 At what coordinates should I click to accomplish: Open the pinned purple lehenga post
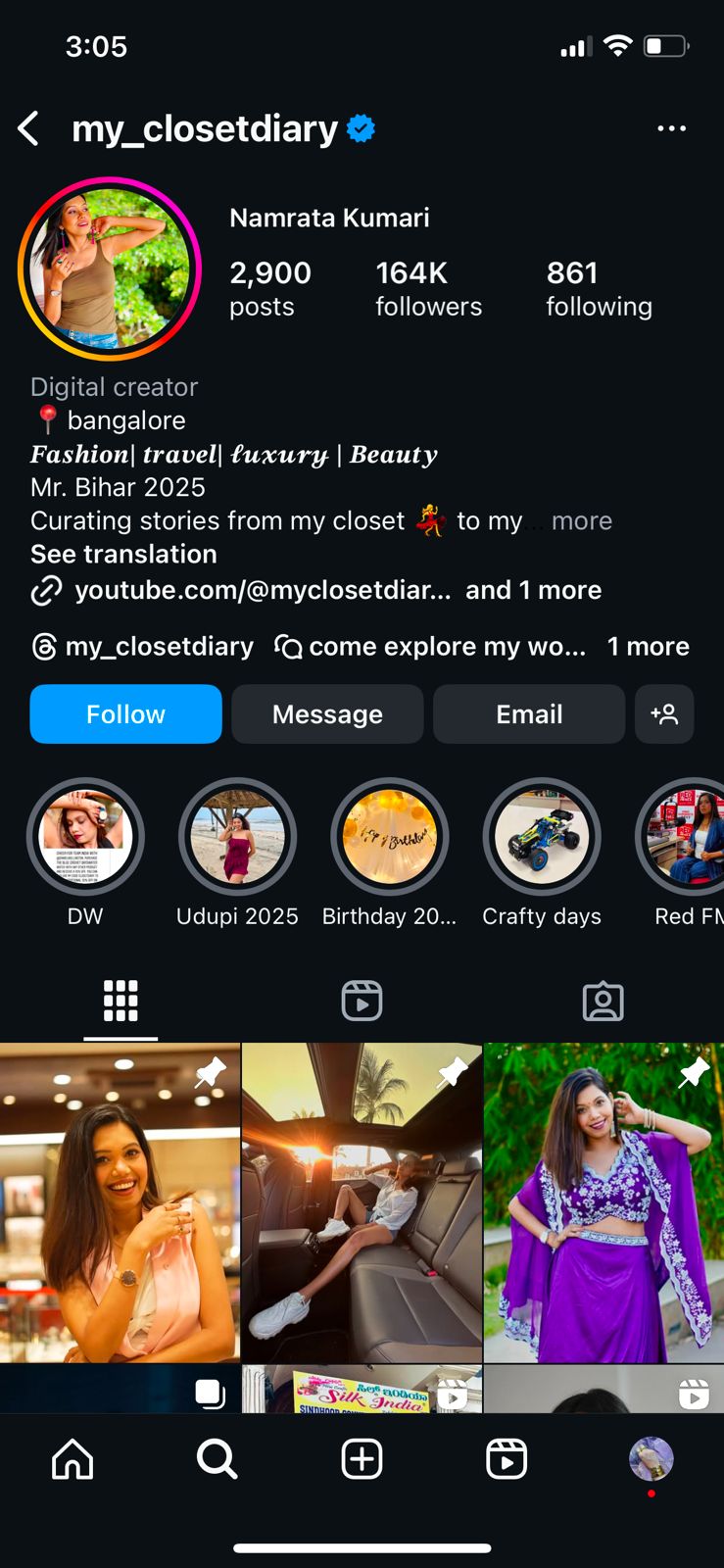click(603, 1202)
